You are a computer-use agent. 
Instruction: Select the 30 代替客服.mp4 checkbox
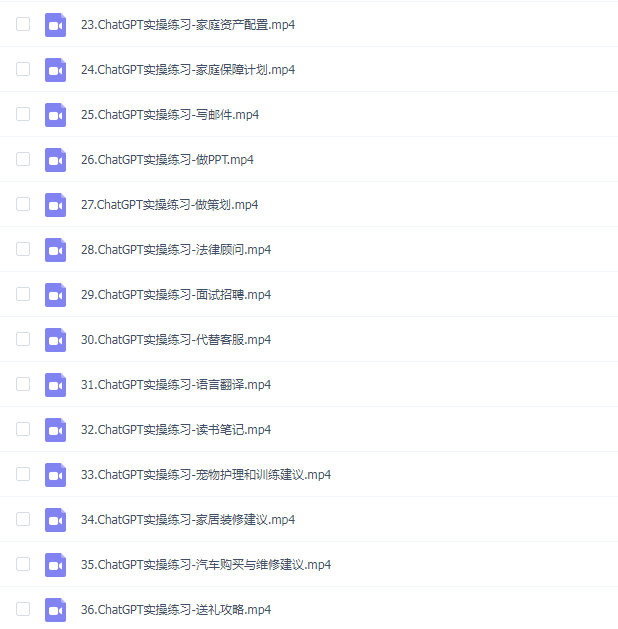pos(23,339)
